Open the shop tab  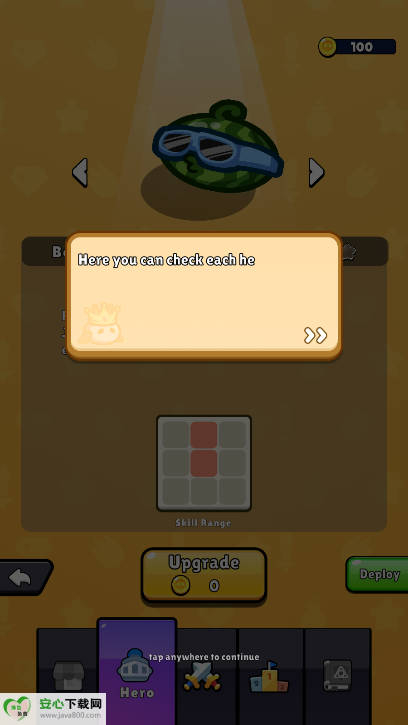point(68,676)
